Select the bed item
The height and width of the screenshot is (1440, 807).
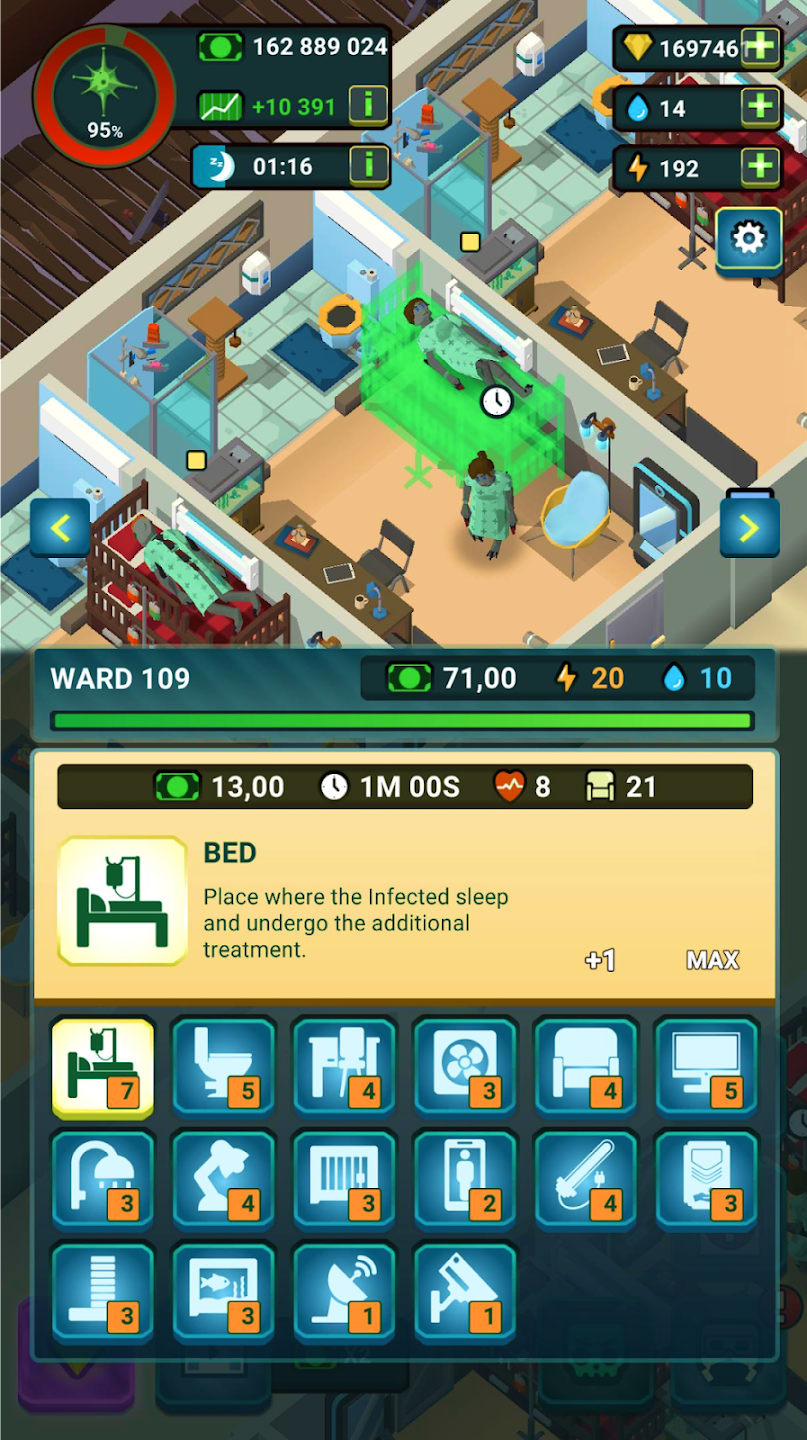pos(102,1067)
